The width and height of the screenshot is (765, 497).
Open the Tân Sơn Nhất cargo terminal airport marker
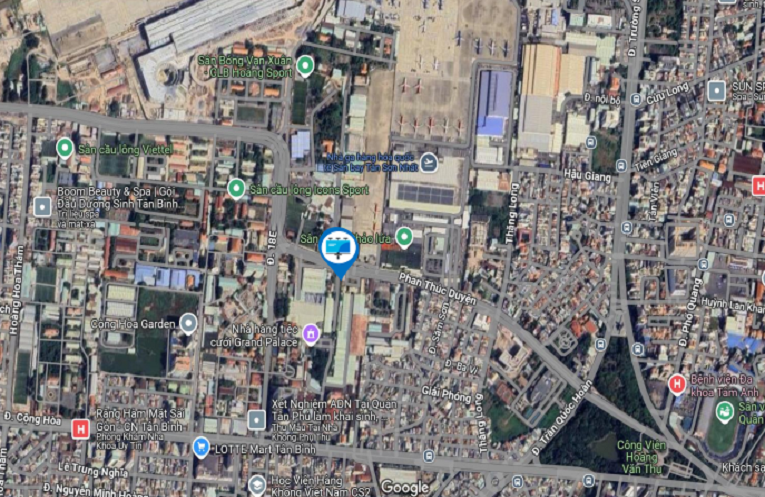click(429, 162)
